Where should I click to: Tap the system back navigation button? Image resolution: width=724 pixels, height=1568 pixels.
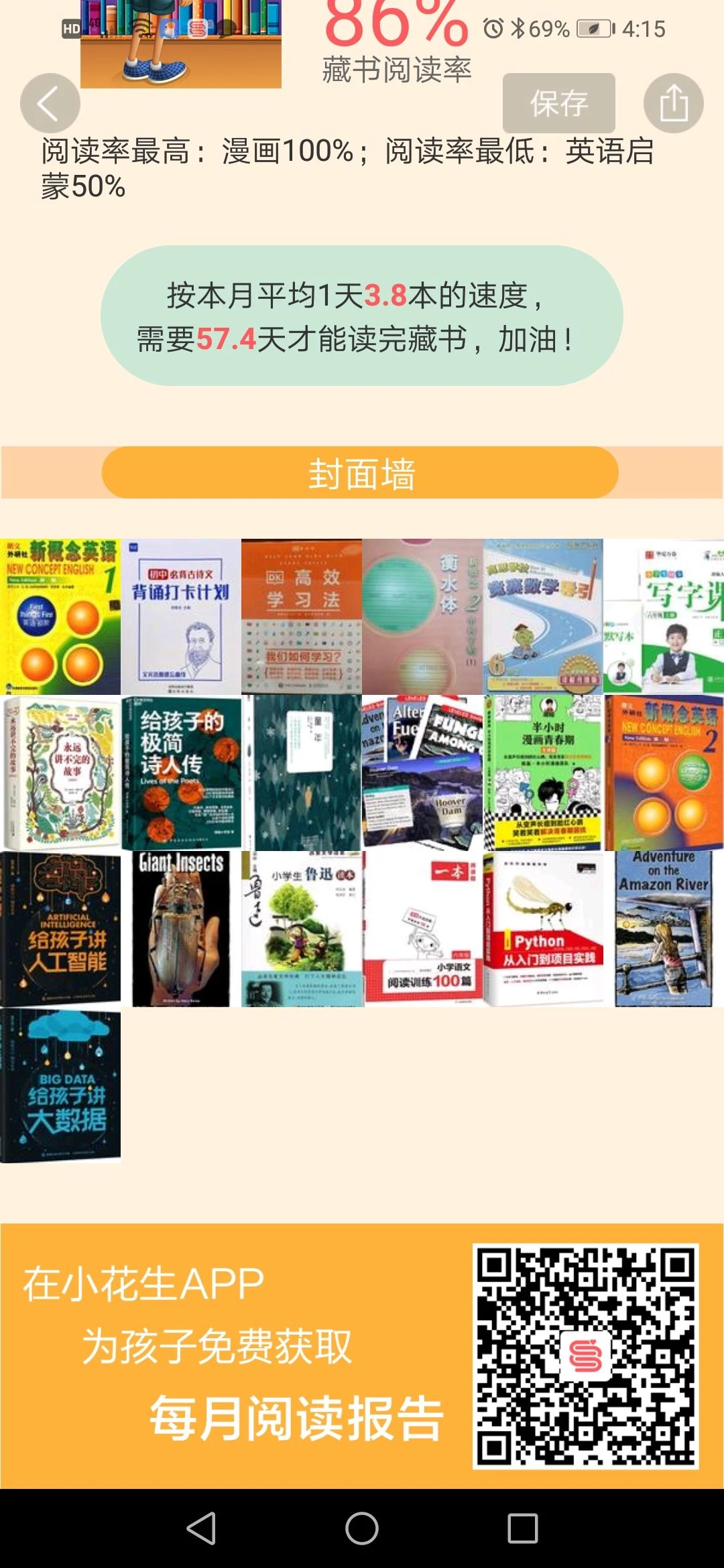pos(201,1528)
